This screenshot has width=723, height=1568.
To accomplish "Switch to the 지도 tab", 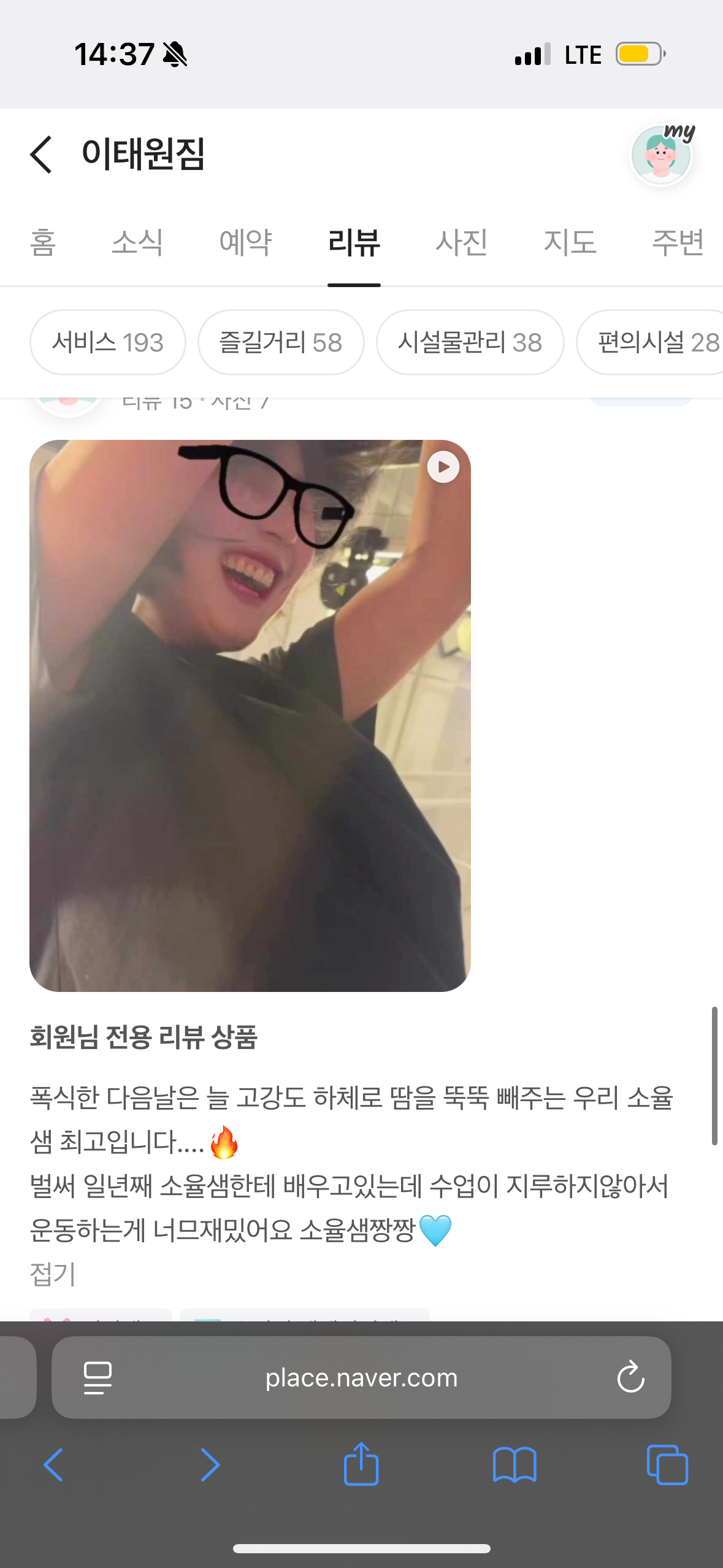I will (x=570, y=242).
